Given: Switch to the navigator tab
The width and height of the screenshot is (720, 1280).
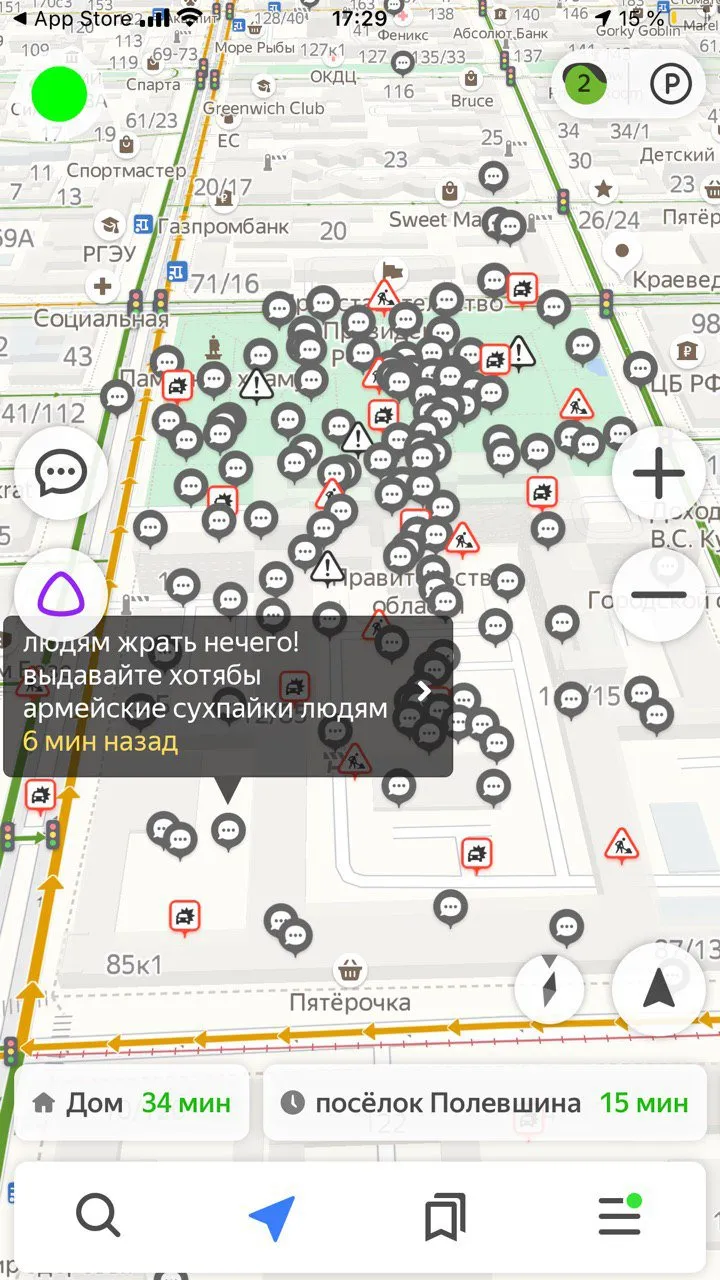Looking at the screenshot, I should [272, 1217].
